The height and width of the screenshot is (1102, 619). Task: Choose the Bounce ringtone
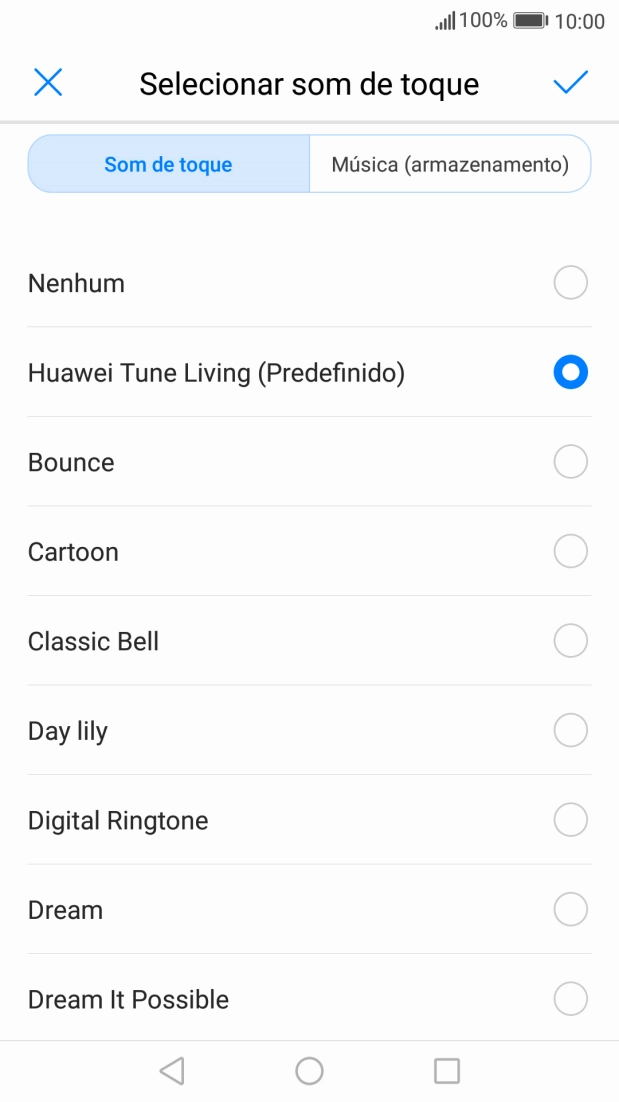[570, 462]
